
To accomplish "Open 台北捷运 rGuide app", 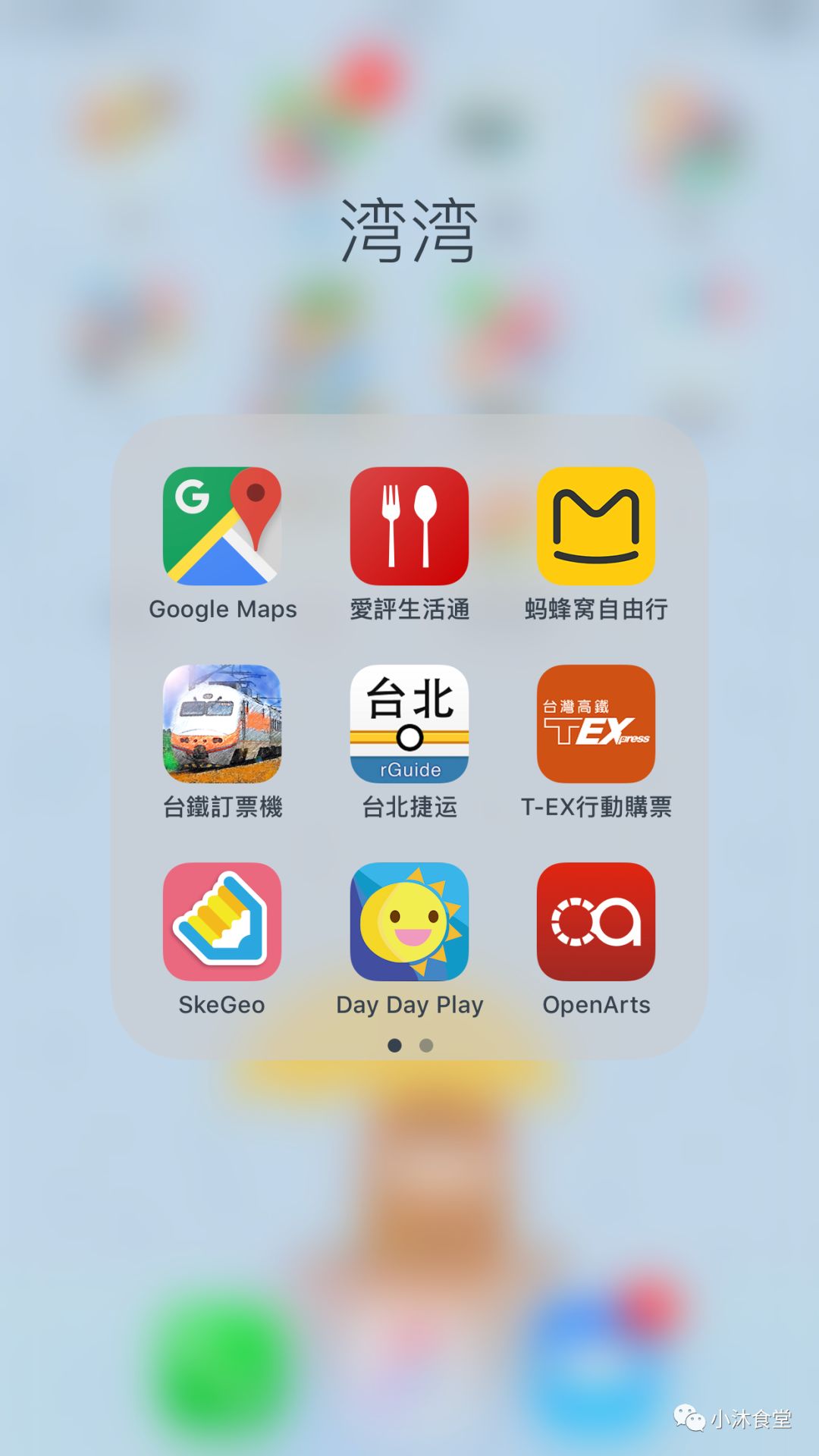I will click(x=409, y=723).
